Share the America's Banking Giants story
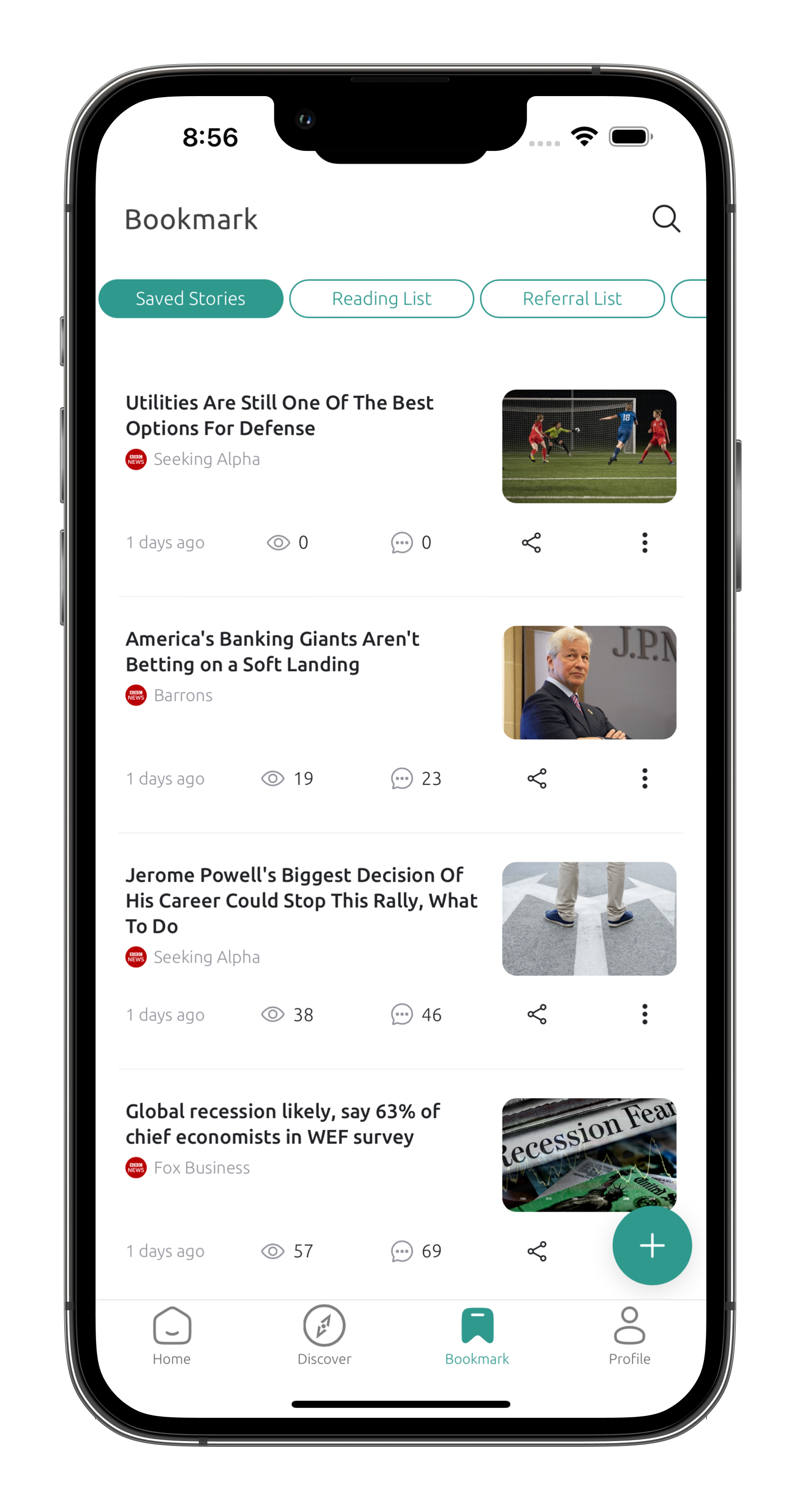 [x=537, y=778]
